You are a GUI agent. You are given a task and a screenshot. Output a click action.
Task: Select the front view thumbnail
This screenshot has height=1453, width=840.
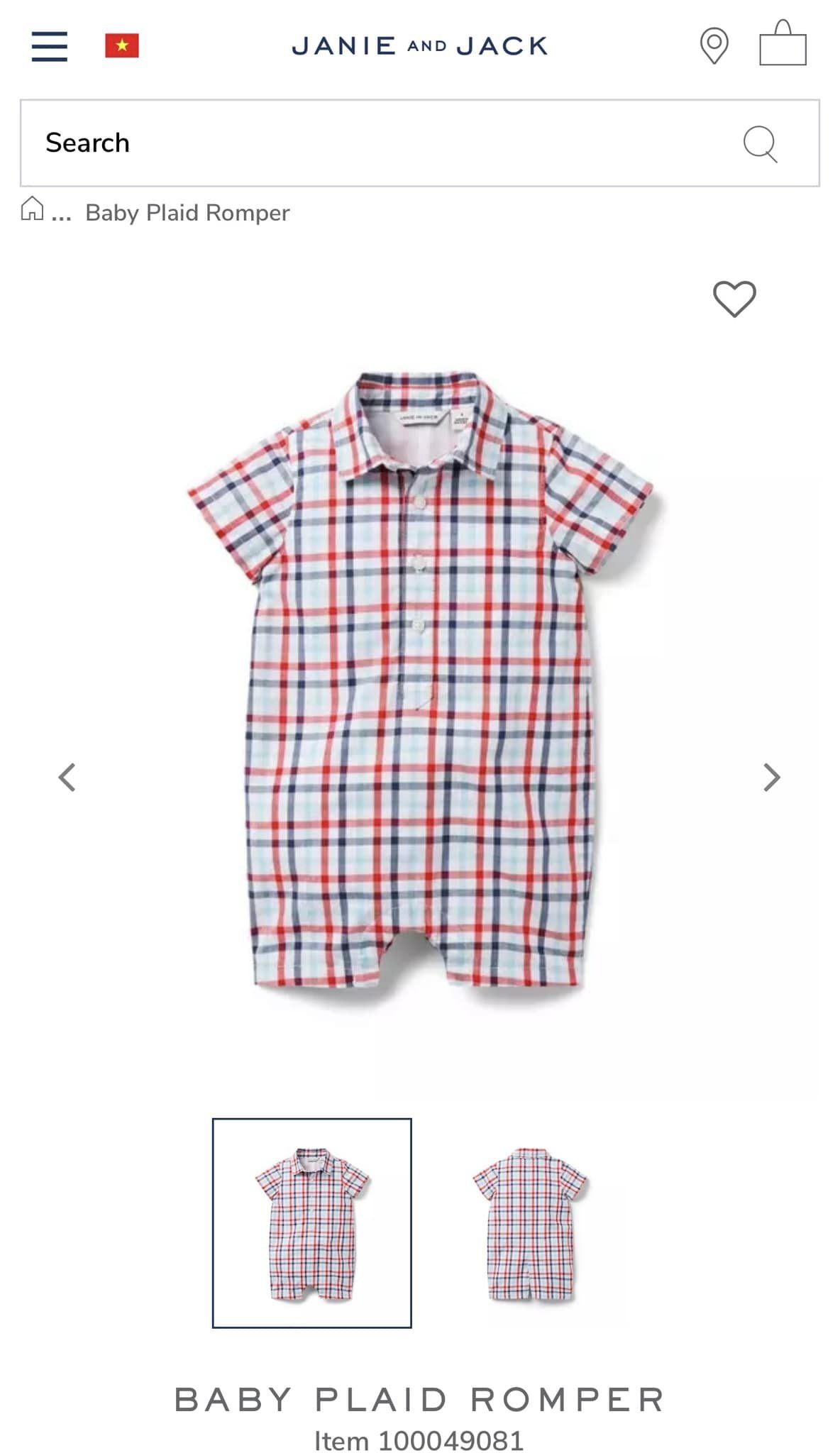click(312, 1222)
